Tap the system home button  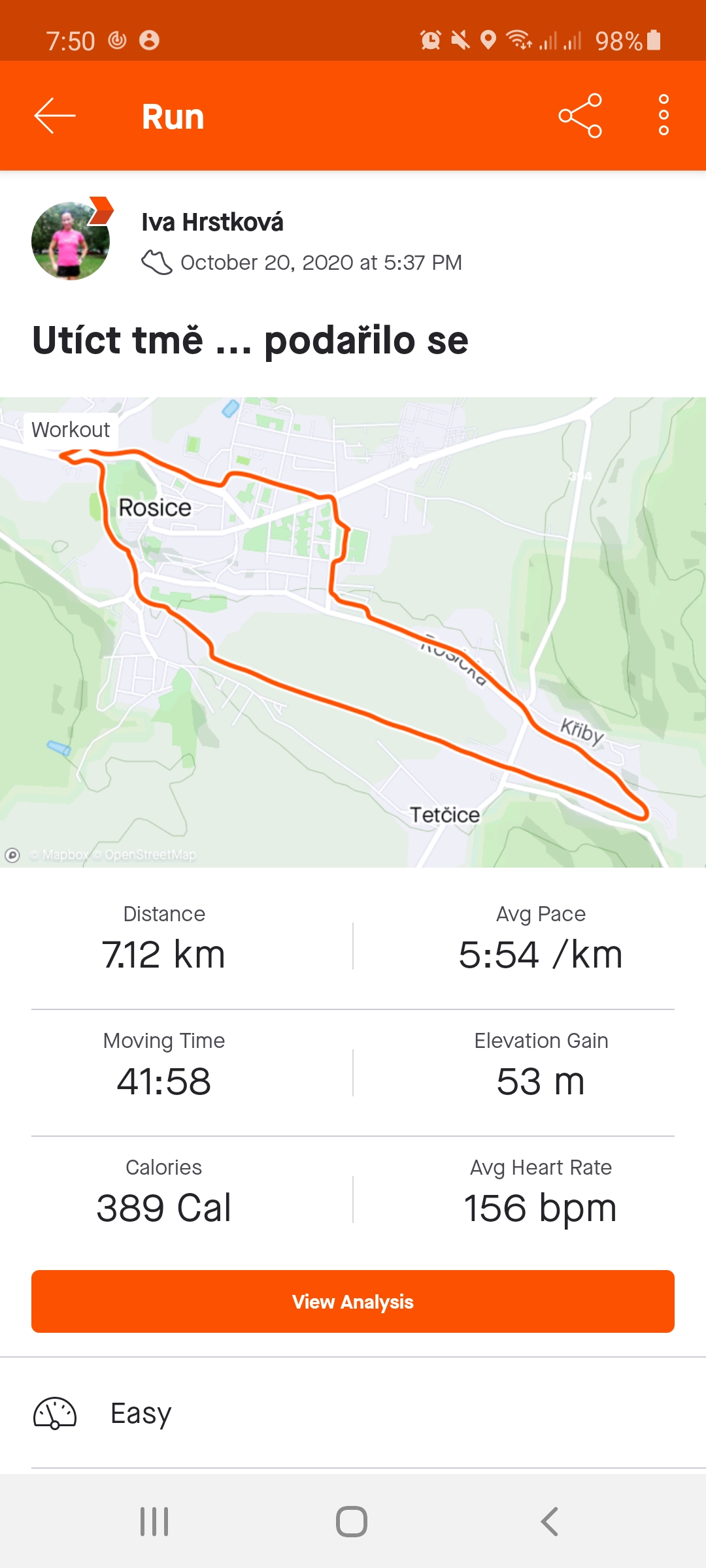(352, 1522)
